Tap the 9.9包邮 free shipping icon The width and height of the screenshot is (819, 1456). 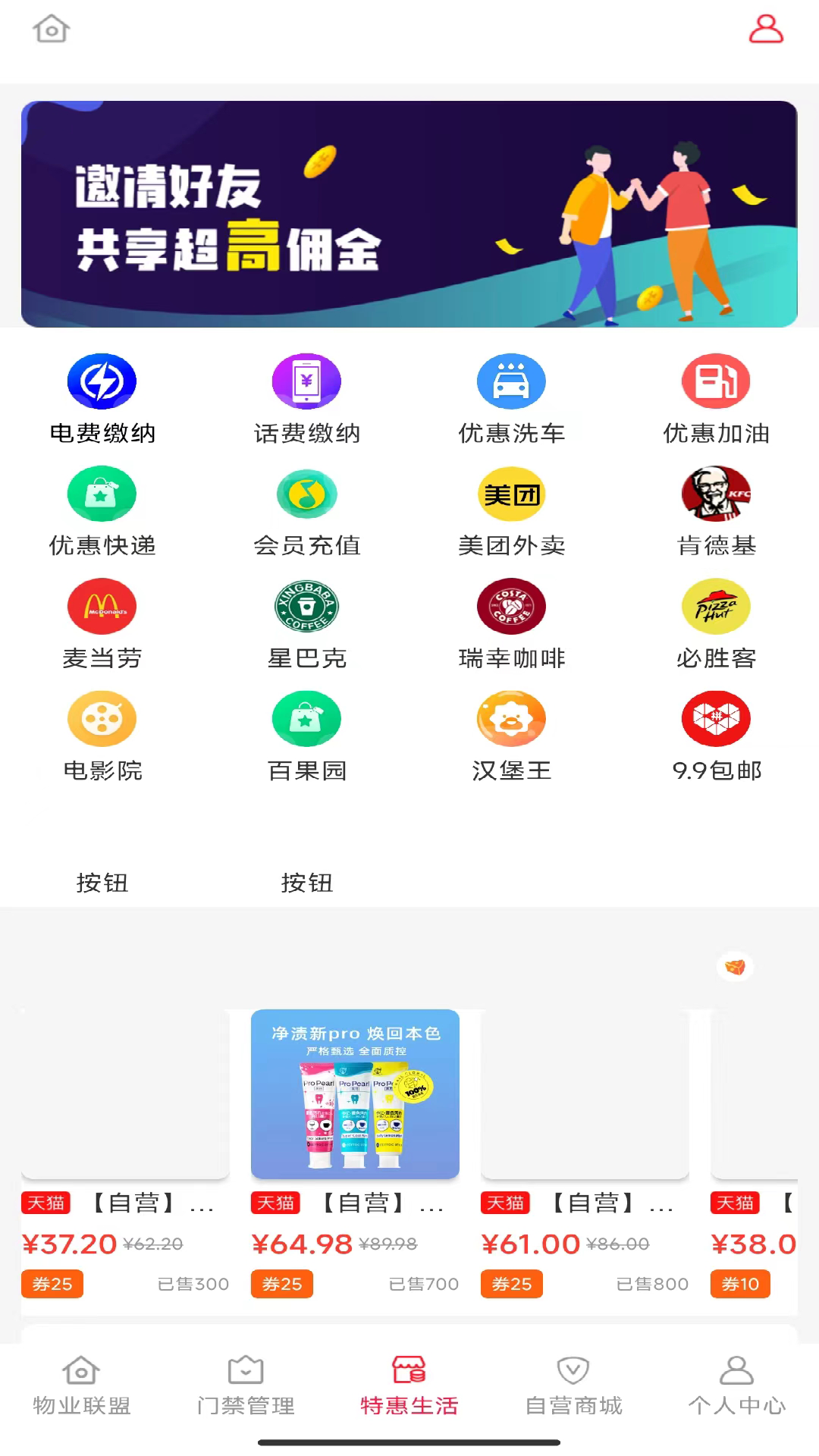click(716, 718)
